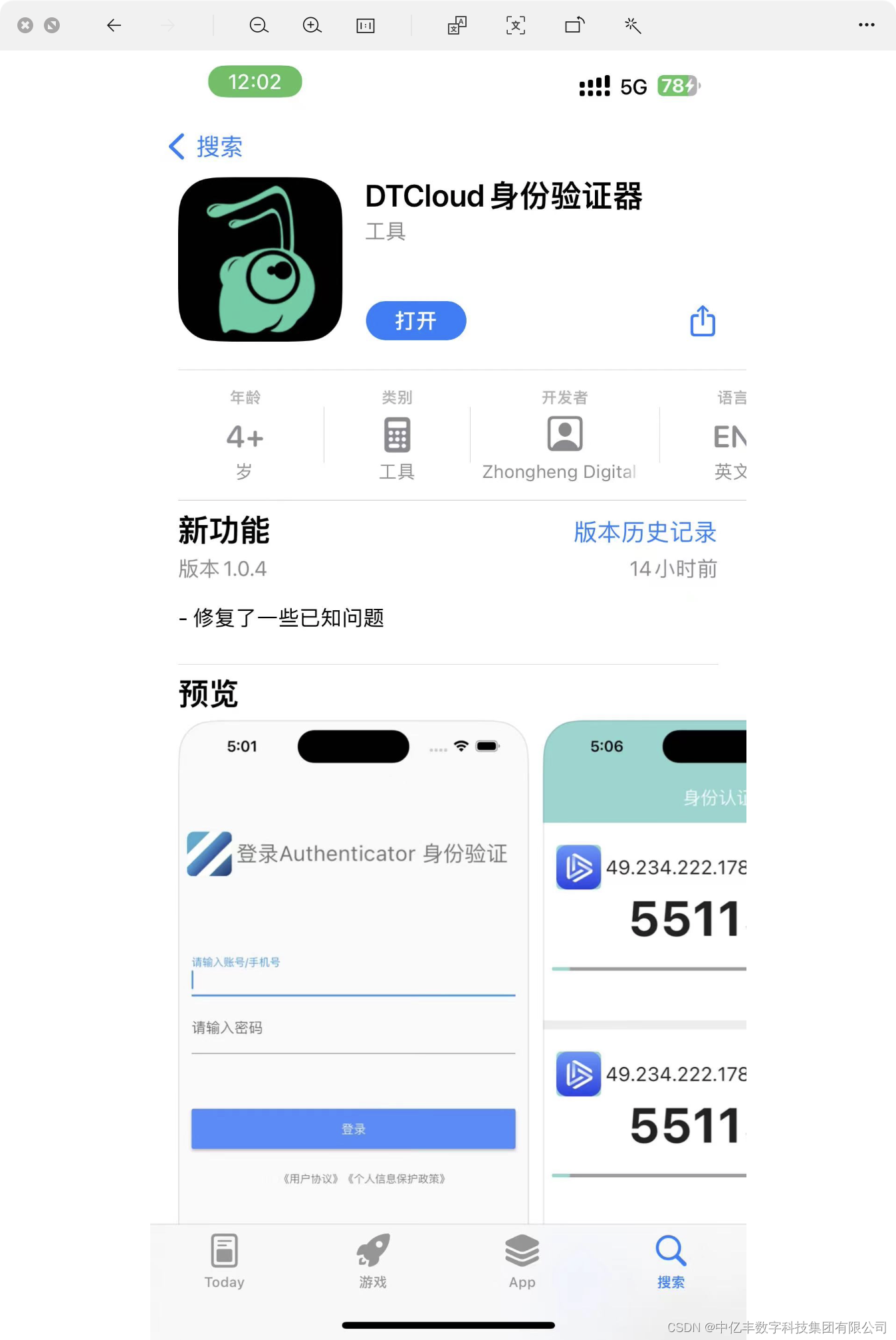The image size is (896, 1340).
Task: Click the rotate icon in the toolbar
Action: tap(574, 25)
